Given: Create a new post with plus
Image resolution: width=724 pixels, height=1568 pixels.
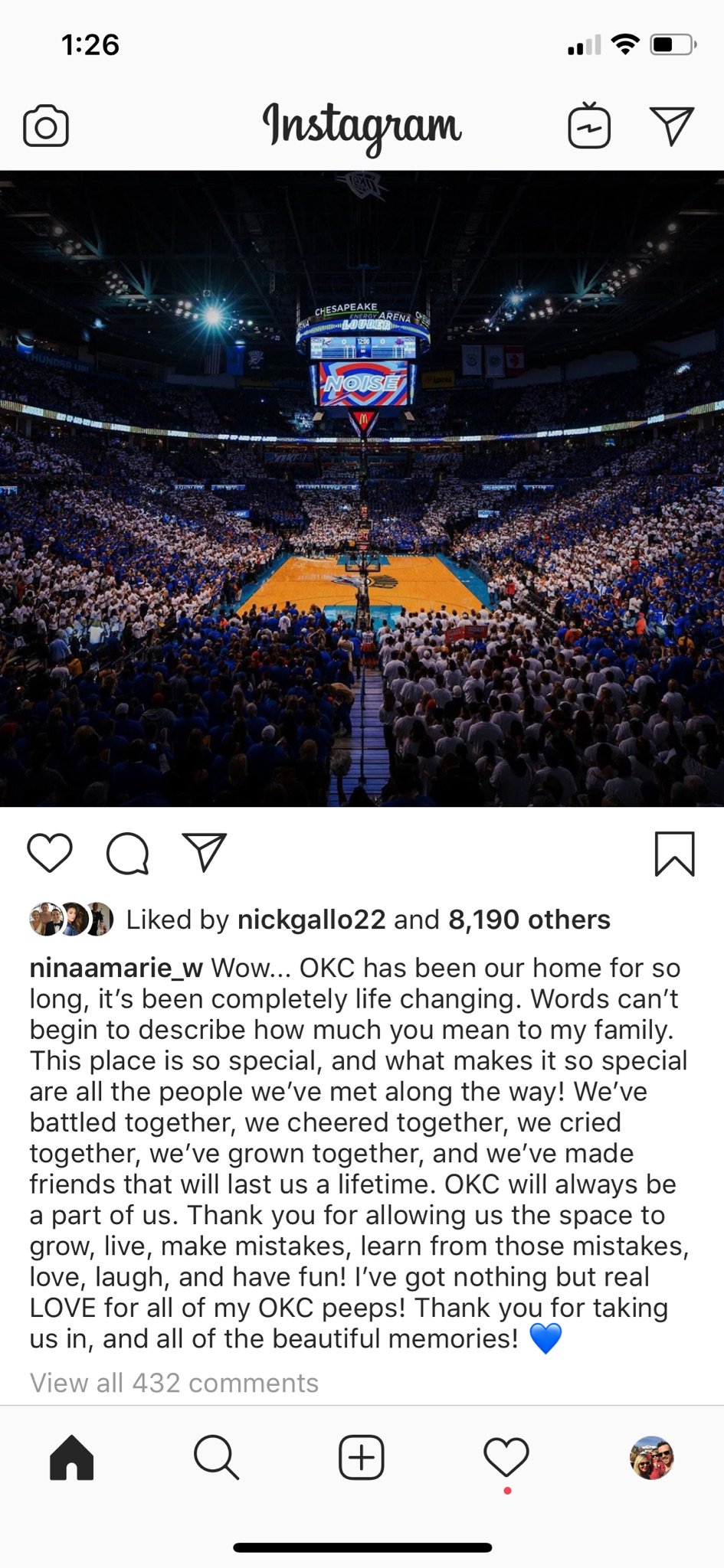Looking at the screenshot, I should coord(361,1457).
